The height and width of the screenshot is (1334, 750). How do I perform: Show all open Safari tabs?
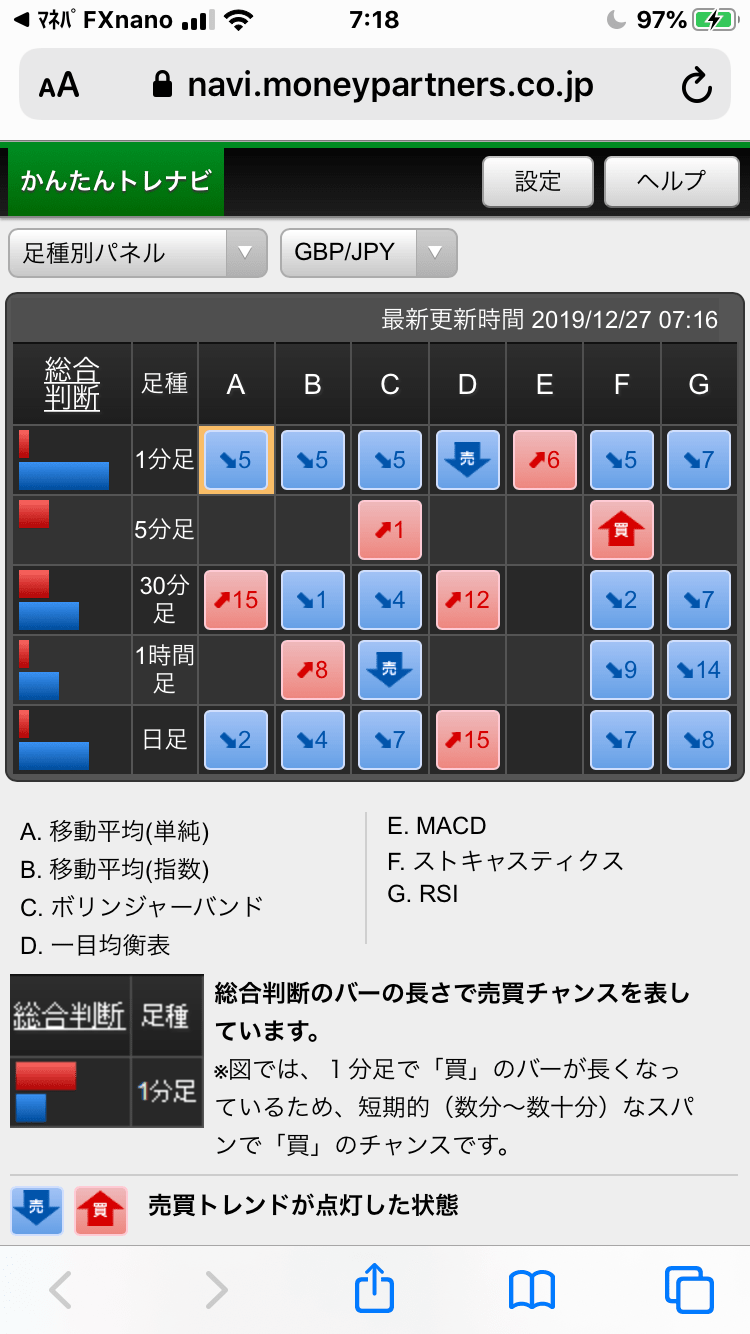[688, 1289]
